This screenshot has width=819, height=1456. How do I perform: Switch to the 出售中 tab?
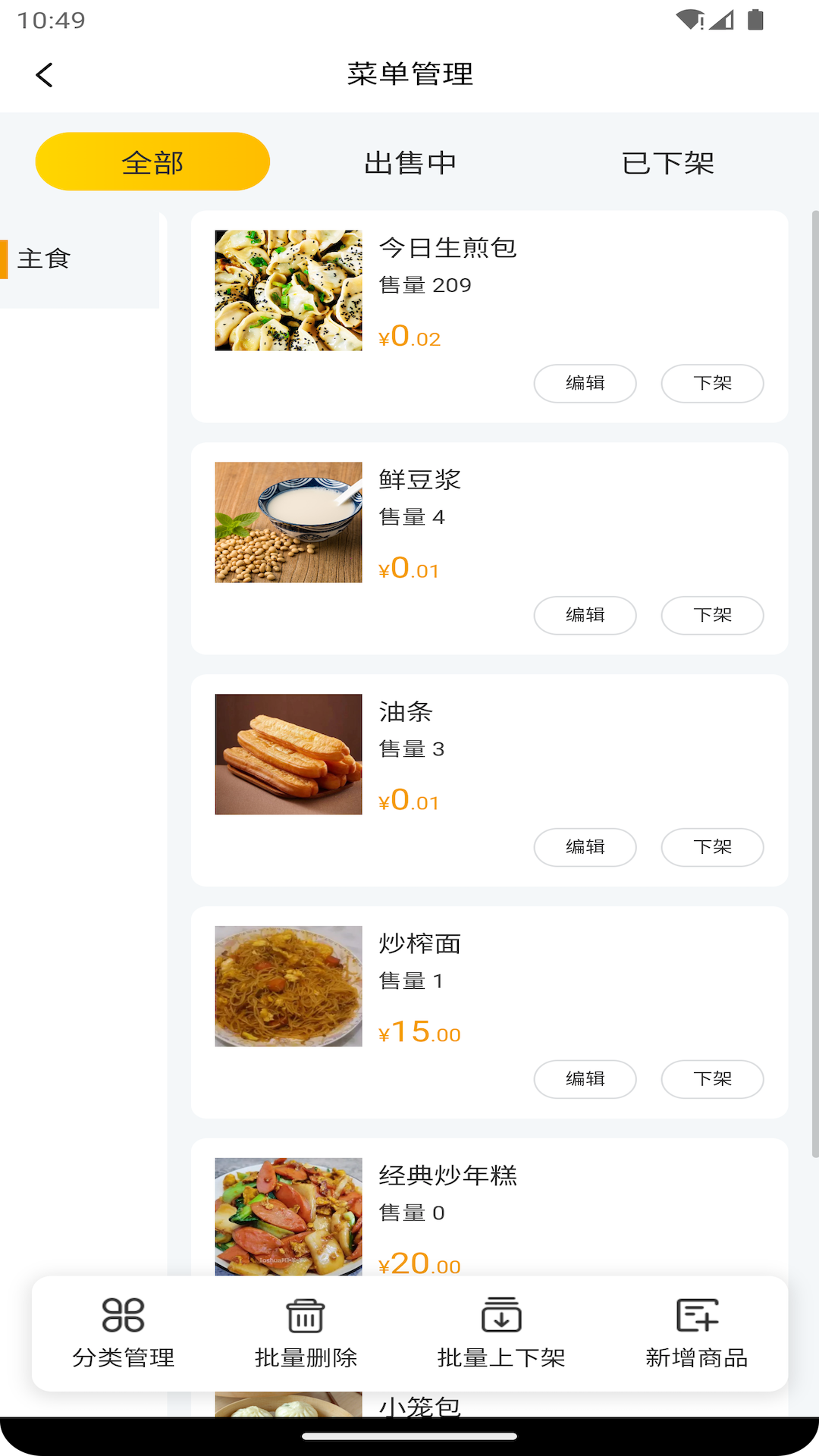(409, 162)
